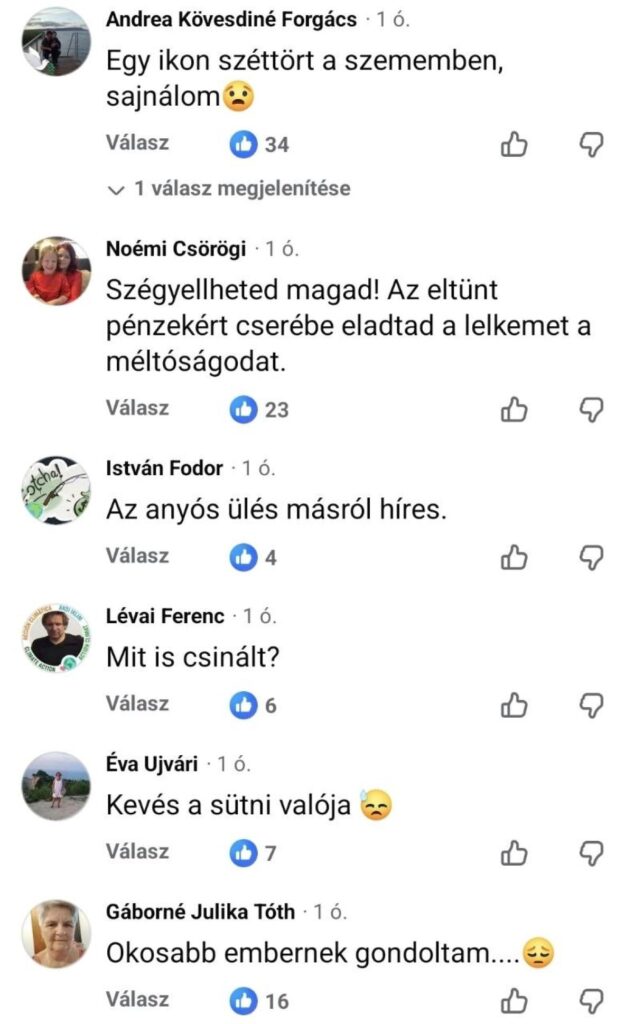Reply to Noémi Csörögi's comment

click(x=137, y=408)
